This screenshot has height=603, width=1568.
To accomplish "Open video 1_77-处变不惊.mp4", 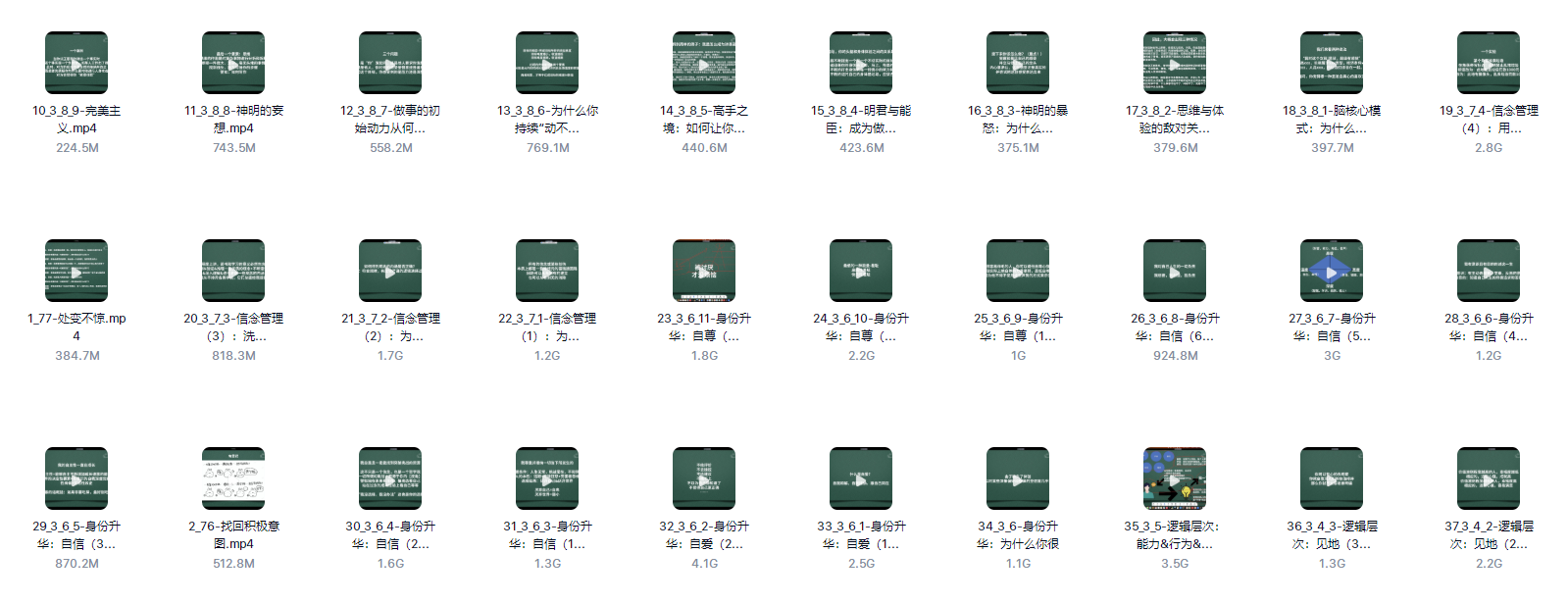I will tap(76, 272).
